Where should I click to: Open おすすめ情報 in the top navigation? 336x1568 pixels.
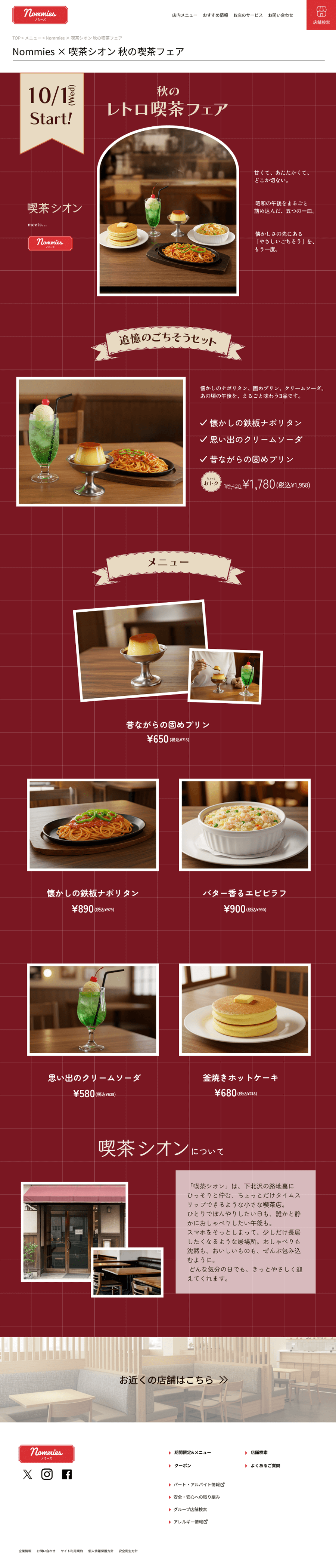coord(215,15)
